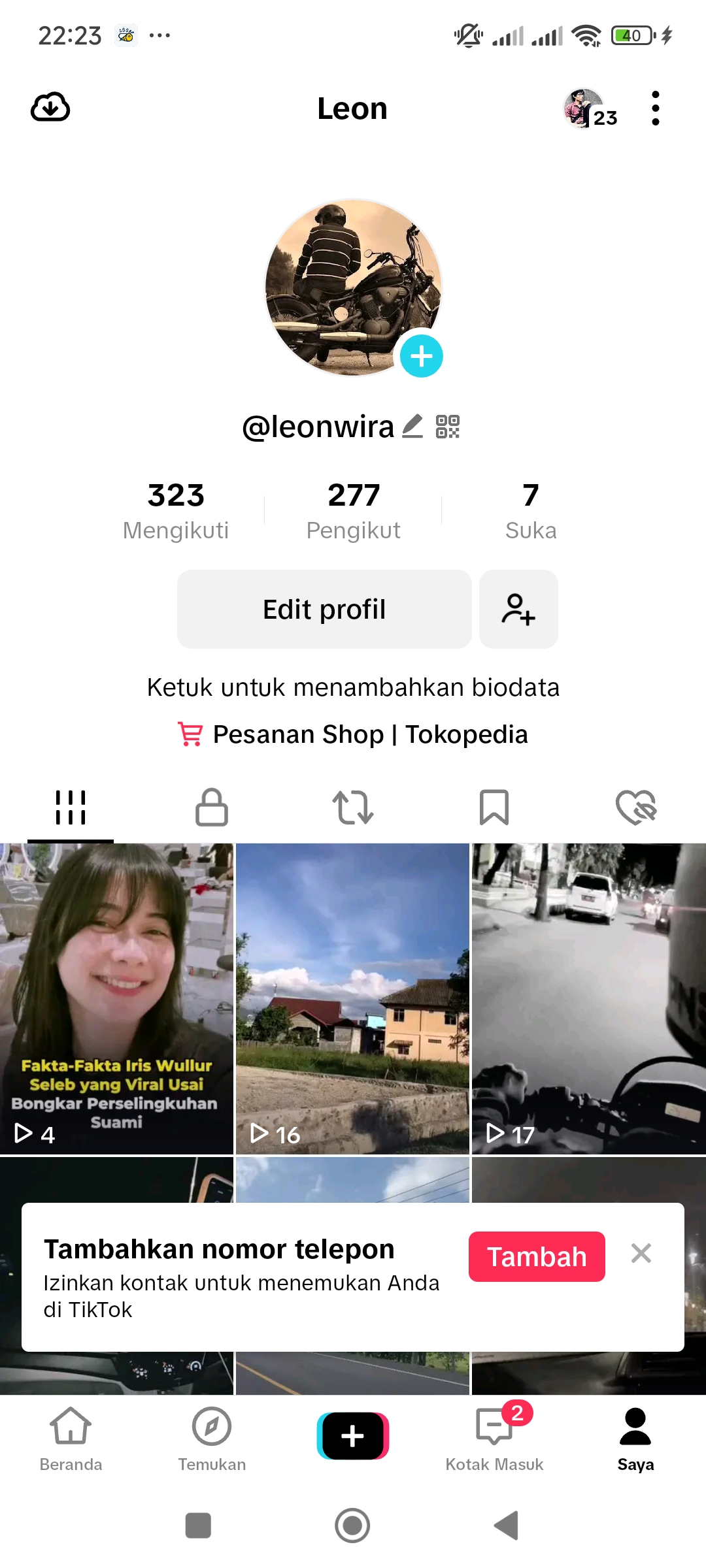
Task: Switch to the liked videos tab
Action: (636, 808)
